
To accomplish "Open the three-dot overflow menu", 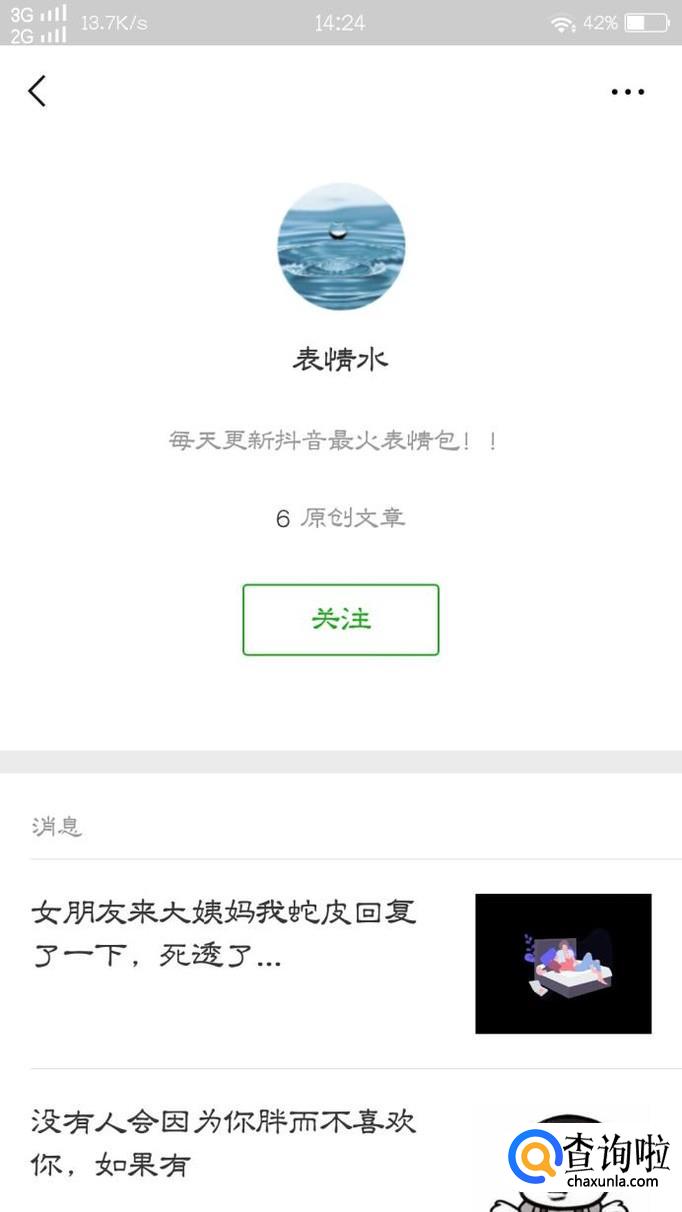I will [627, 92].
